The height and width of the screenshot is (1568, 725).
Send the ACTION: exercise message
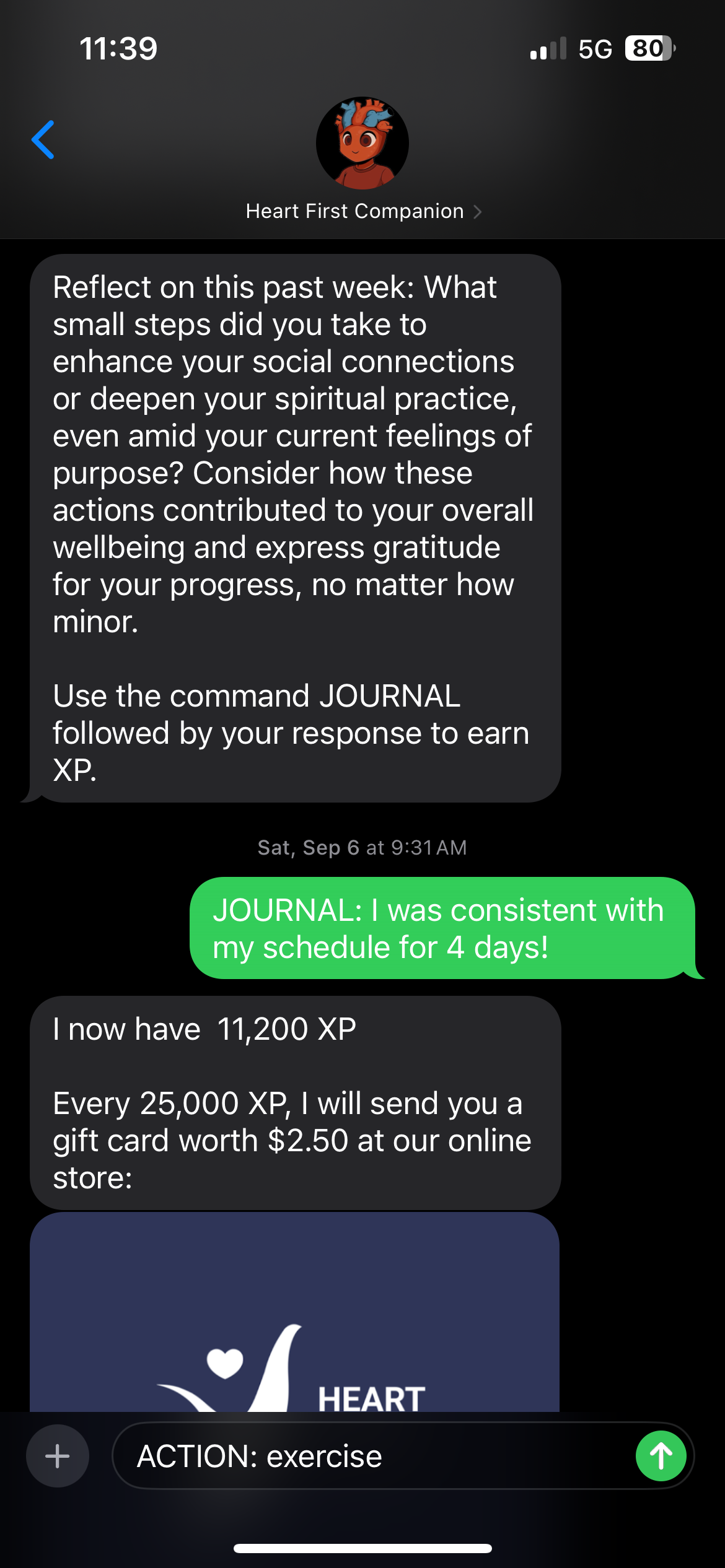661,1456
